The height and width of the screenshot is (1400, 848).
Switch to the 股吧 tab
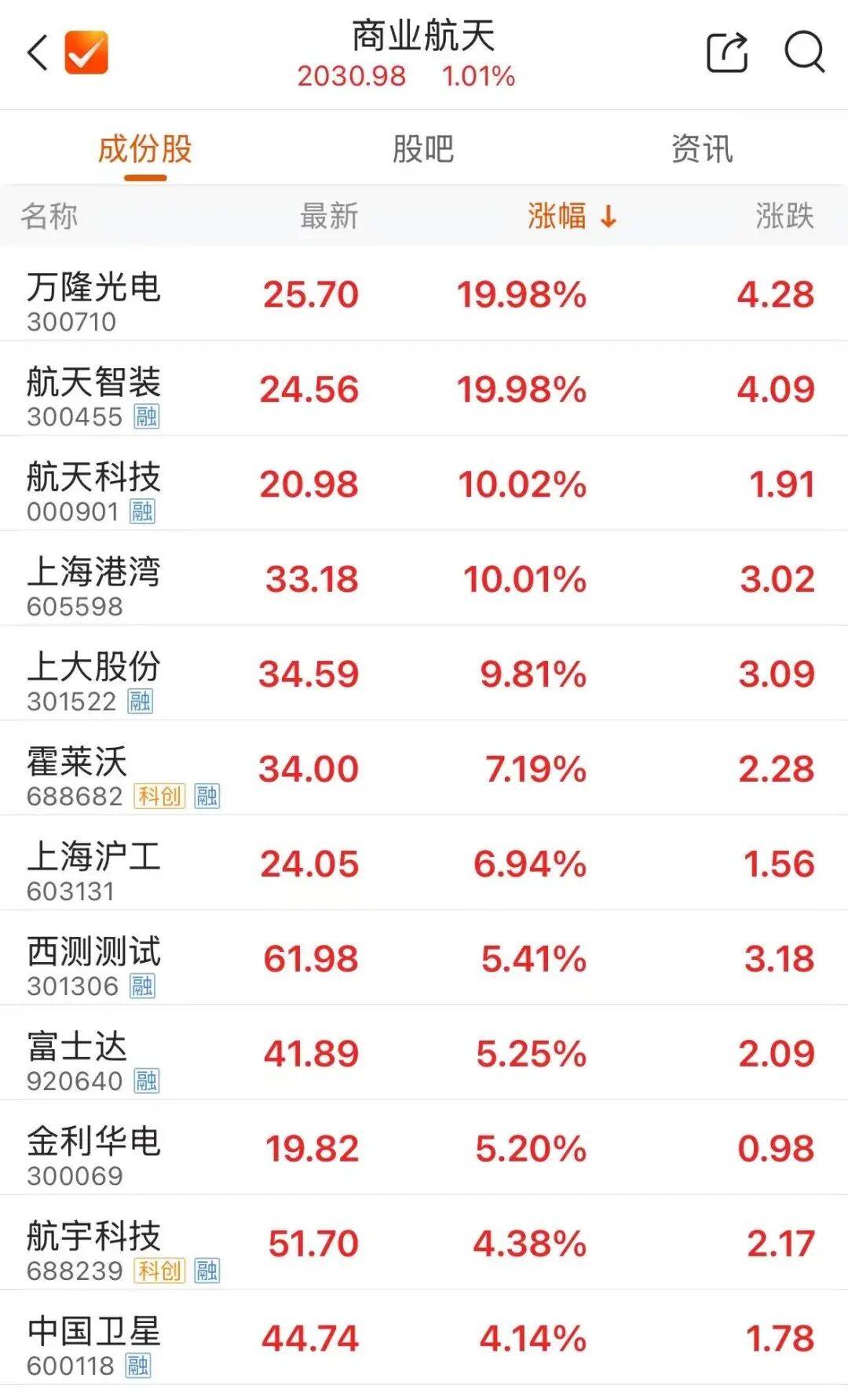click(422, 149)
